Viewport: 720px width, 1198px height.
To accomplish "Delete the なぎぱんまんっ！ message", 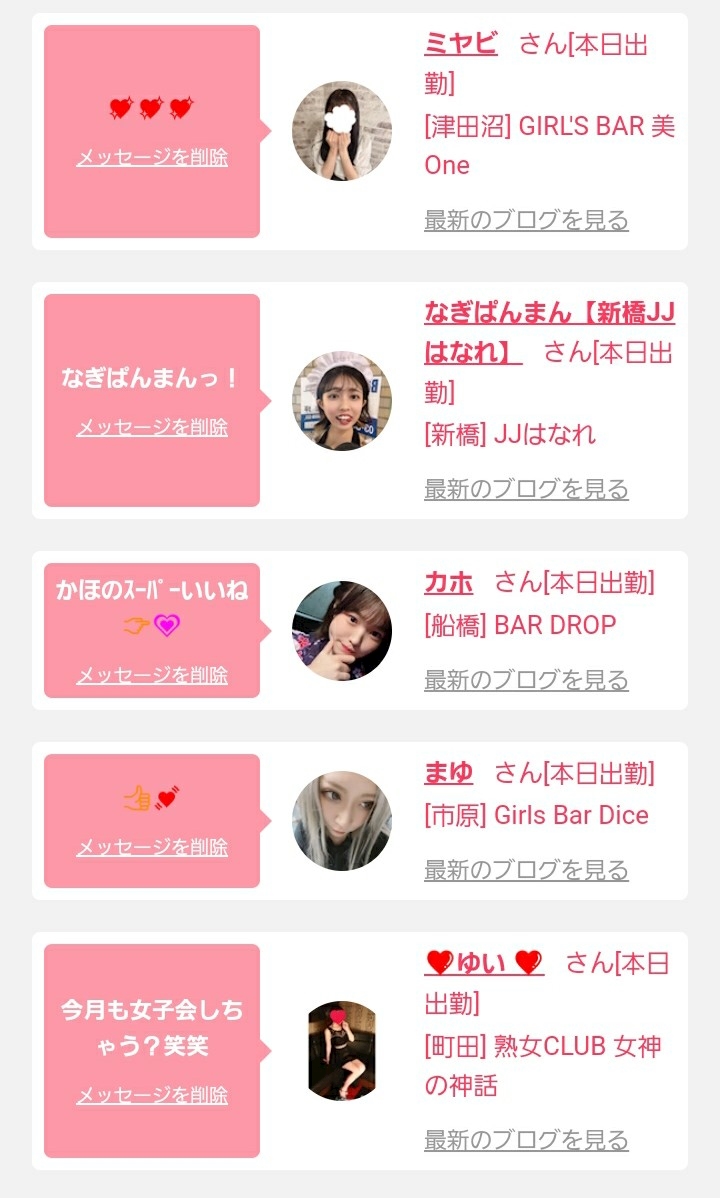I will 152,428.
